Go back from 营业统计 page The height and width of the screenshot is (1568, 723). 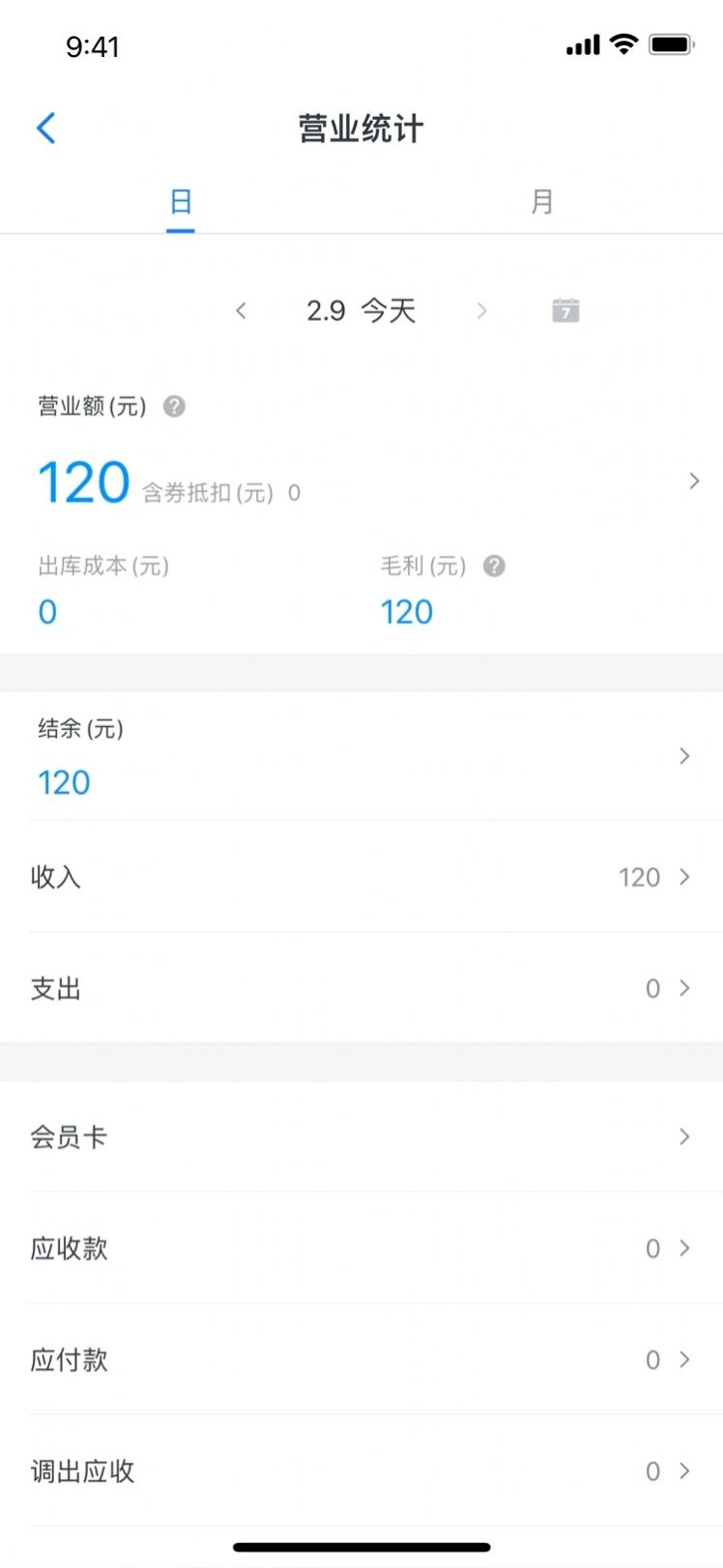point(46,128)
